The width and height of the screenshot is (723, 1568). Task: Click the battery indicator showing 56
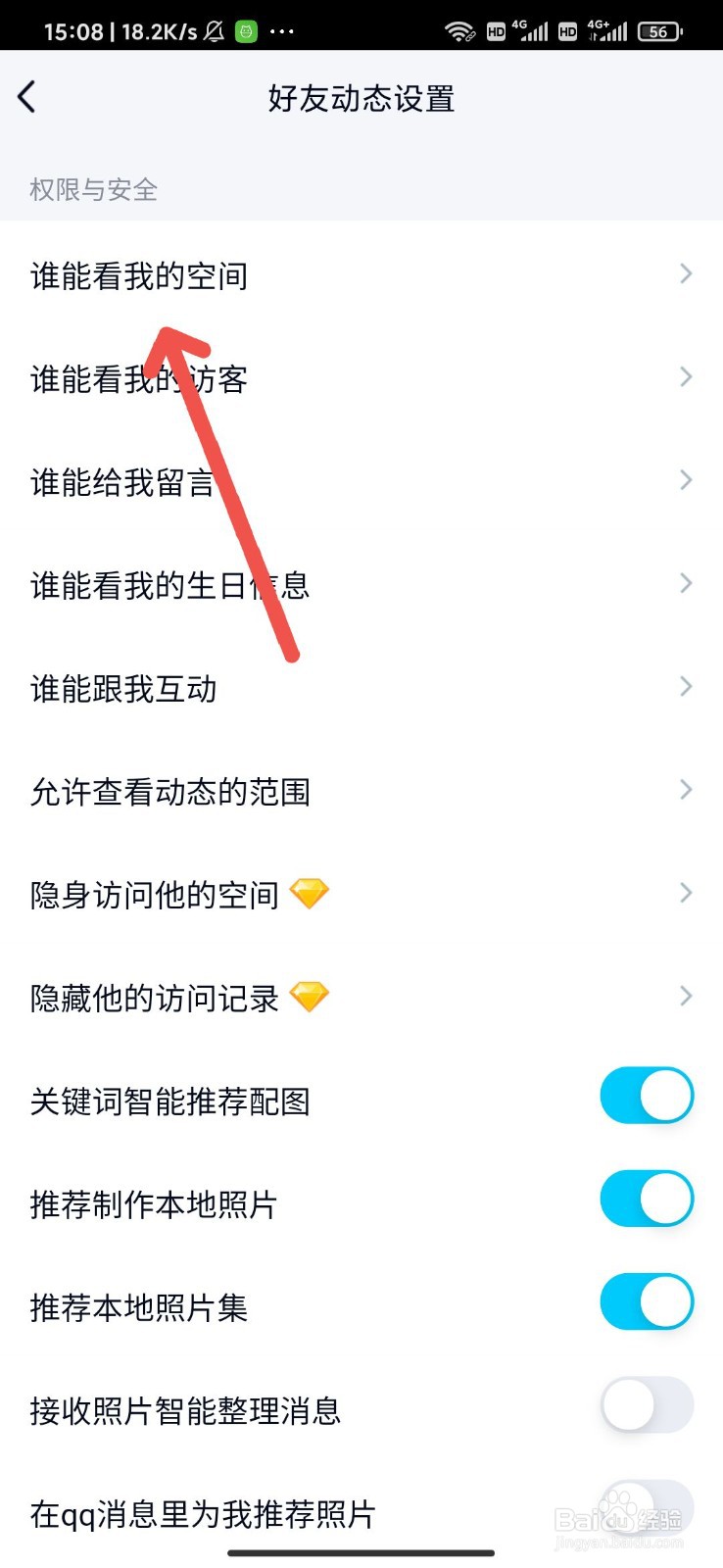pyautogui.click(x=658, y=30)
